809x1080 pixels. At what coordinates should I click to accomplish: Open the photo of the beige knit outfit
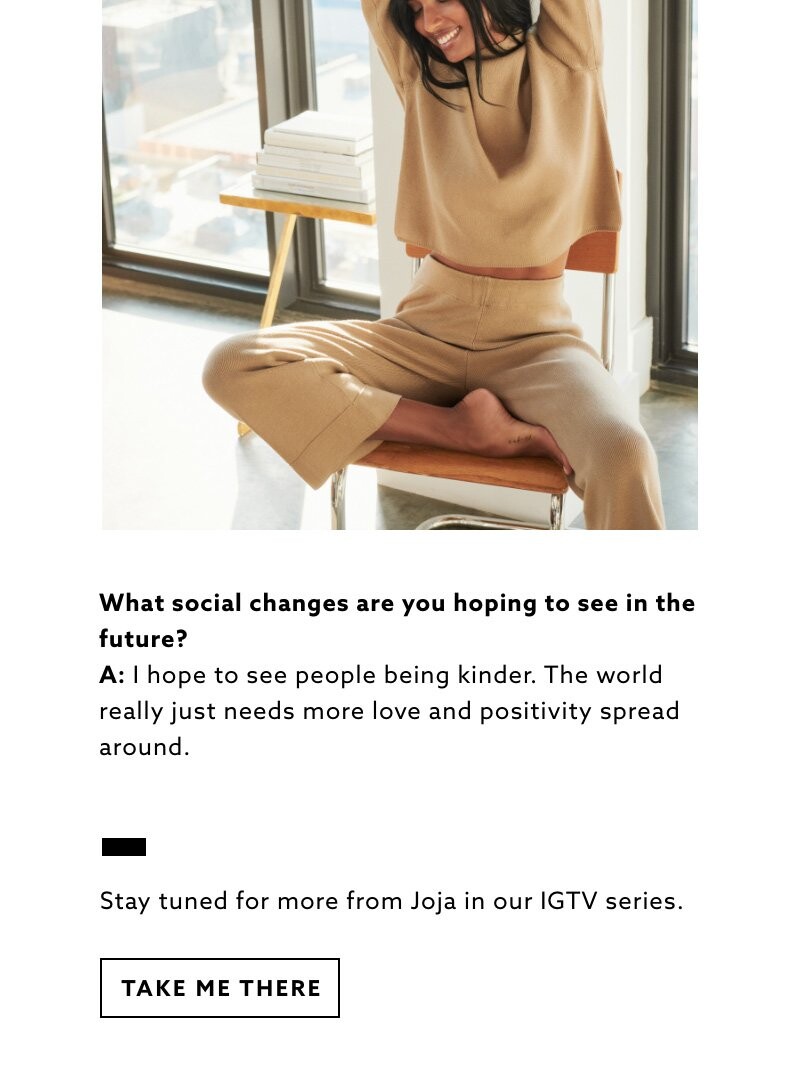click(x=400, y=264)
